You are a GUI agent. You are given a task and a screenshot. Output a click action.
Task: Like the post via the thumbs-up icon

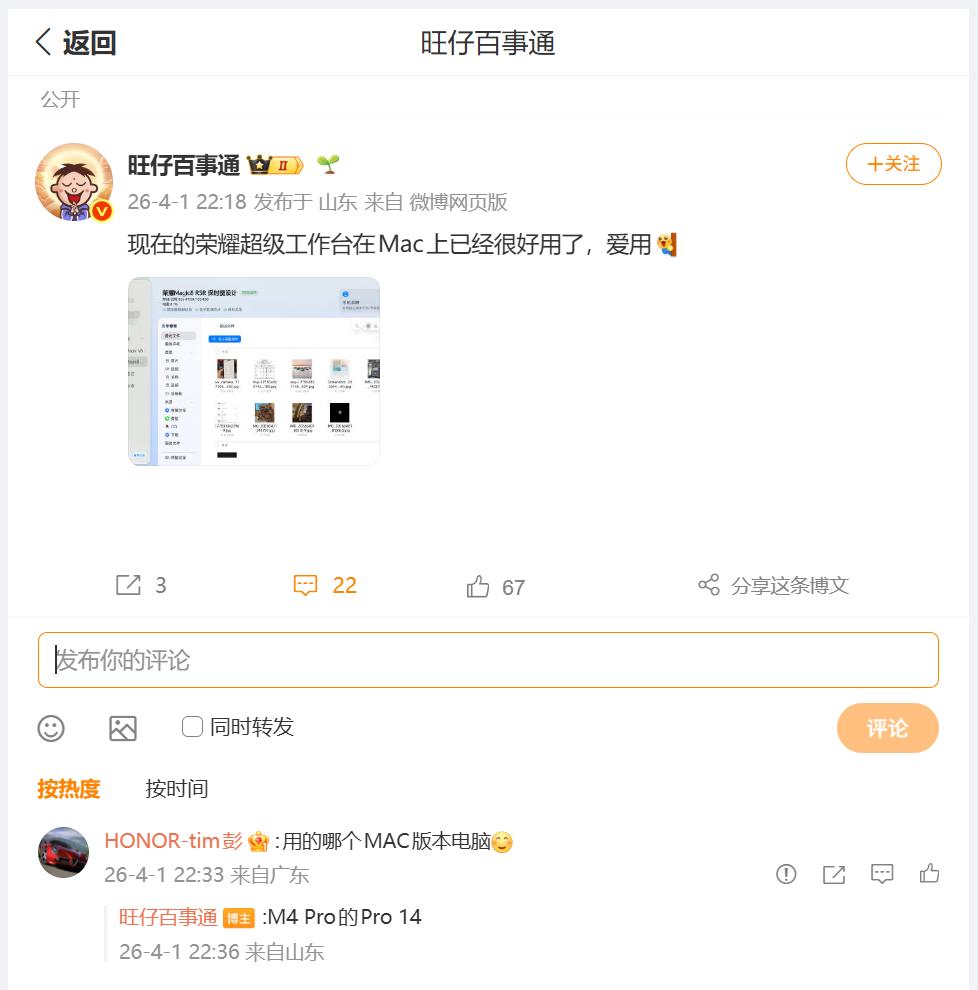tap(479, 587)
